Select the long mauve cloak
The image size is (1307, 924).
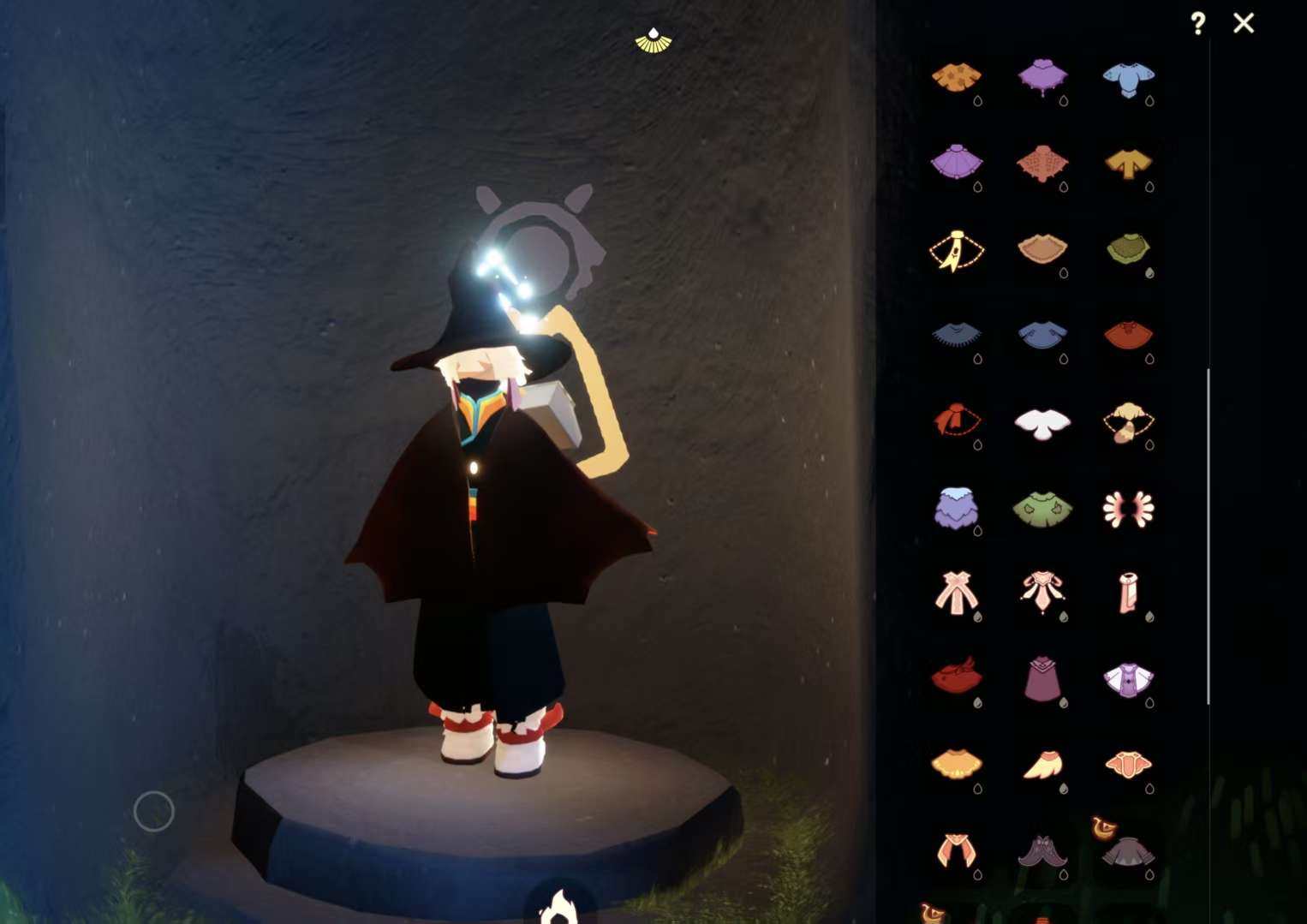point(1041,679)
